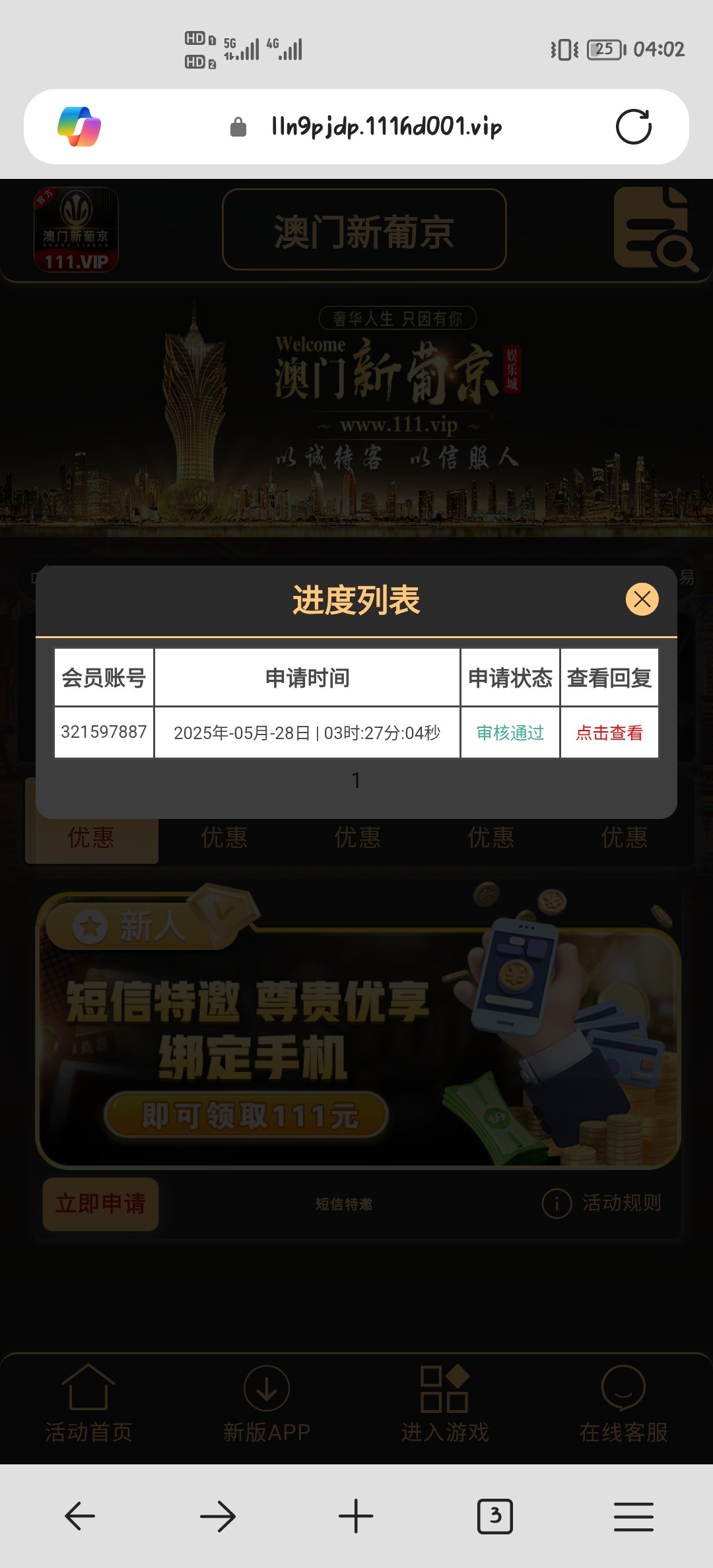The image size is (713, 1568).
Task: Open a new browser tab
Action: tap(356, 1516)
